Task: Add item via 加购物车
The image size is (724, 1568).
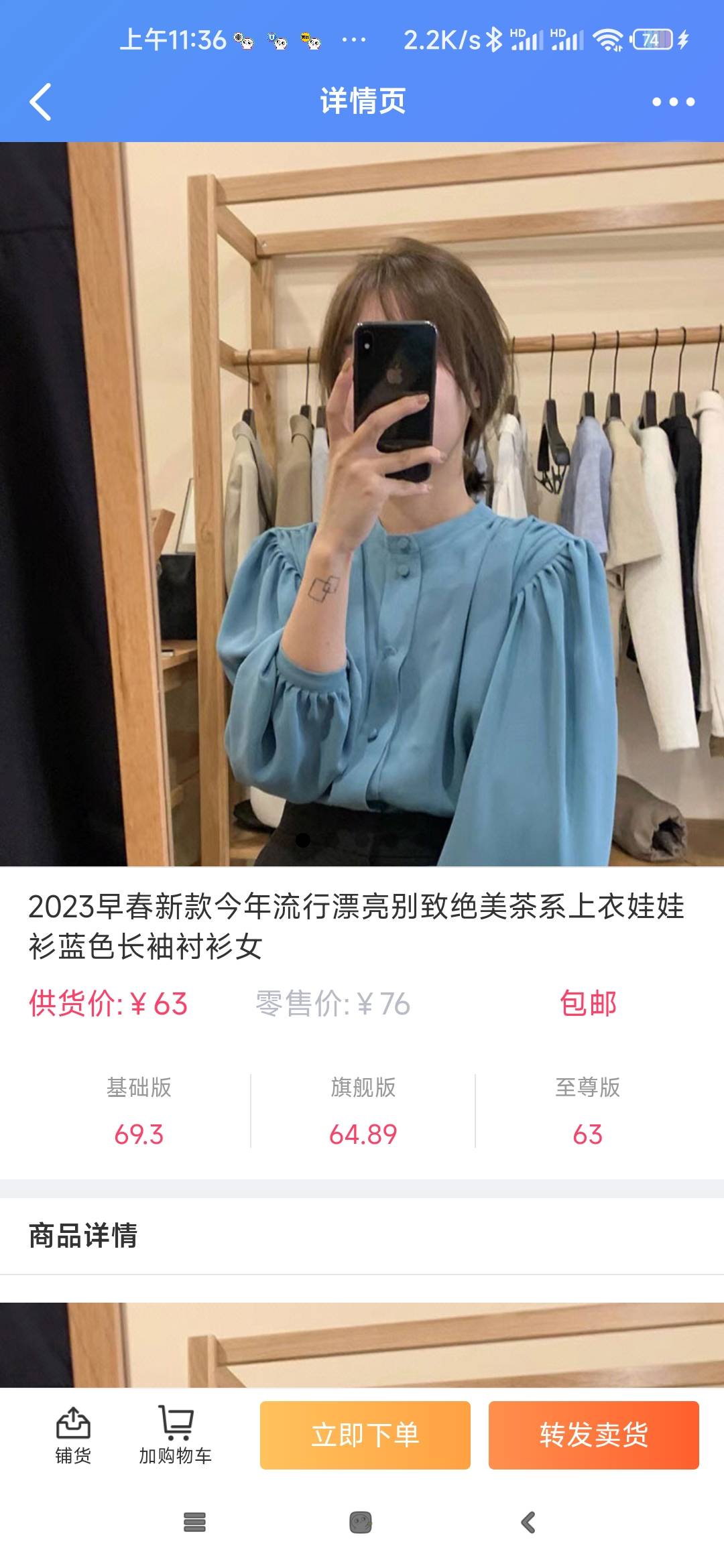Action: point(175,1435)
